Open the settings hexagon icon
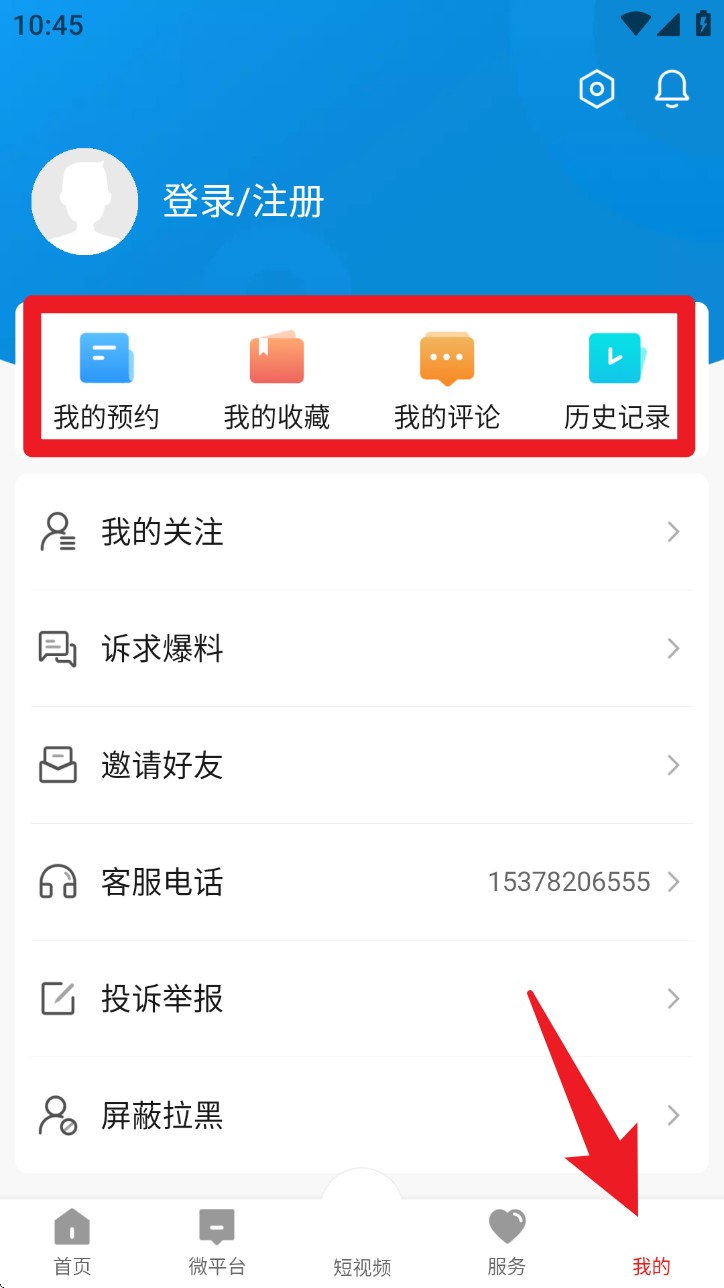Viewport: 724px width, 1288px height. tap(596, 90)
